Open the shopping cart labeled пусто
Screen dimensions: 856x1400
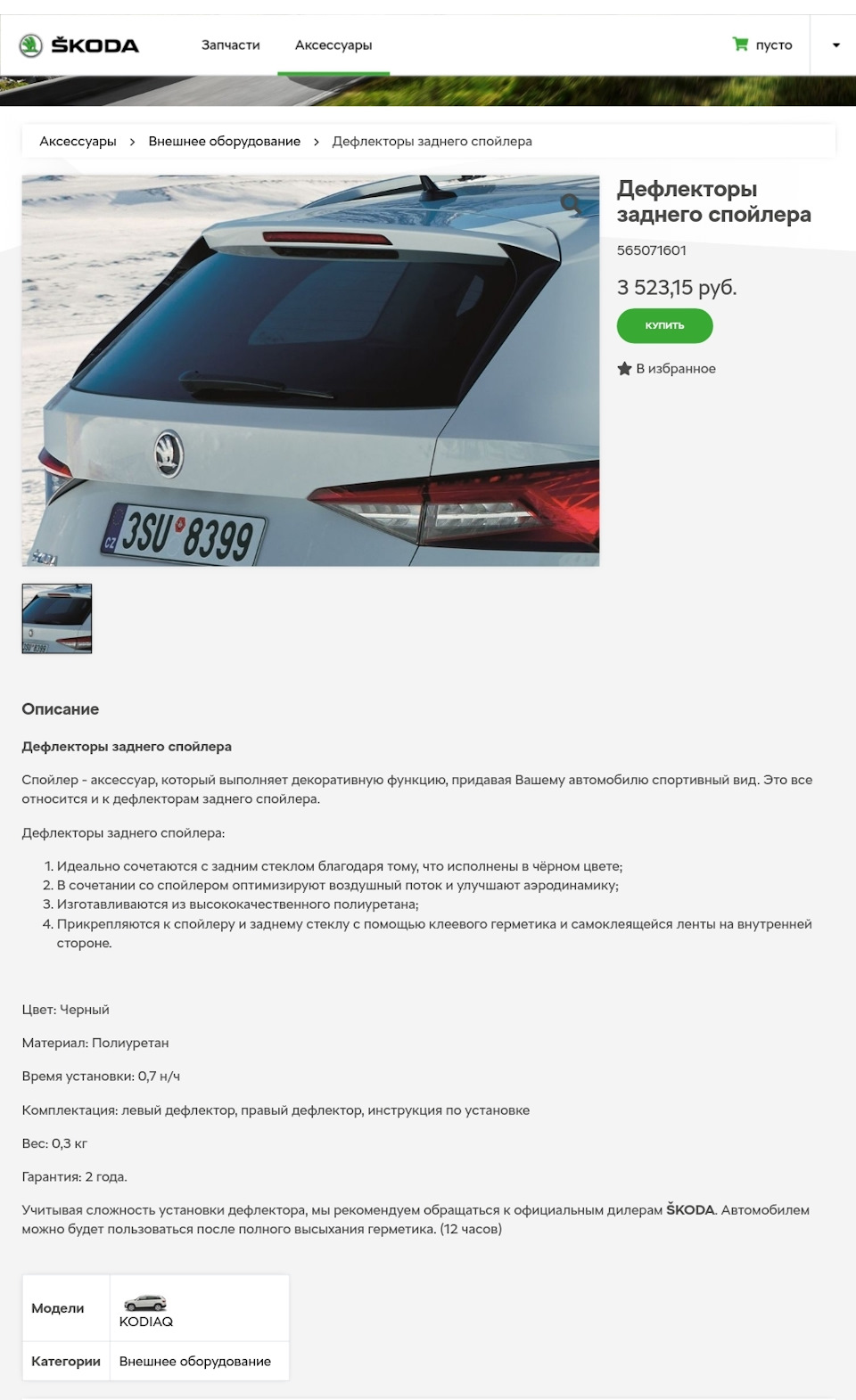point(762,45)
